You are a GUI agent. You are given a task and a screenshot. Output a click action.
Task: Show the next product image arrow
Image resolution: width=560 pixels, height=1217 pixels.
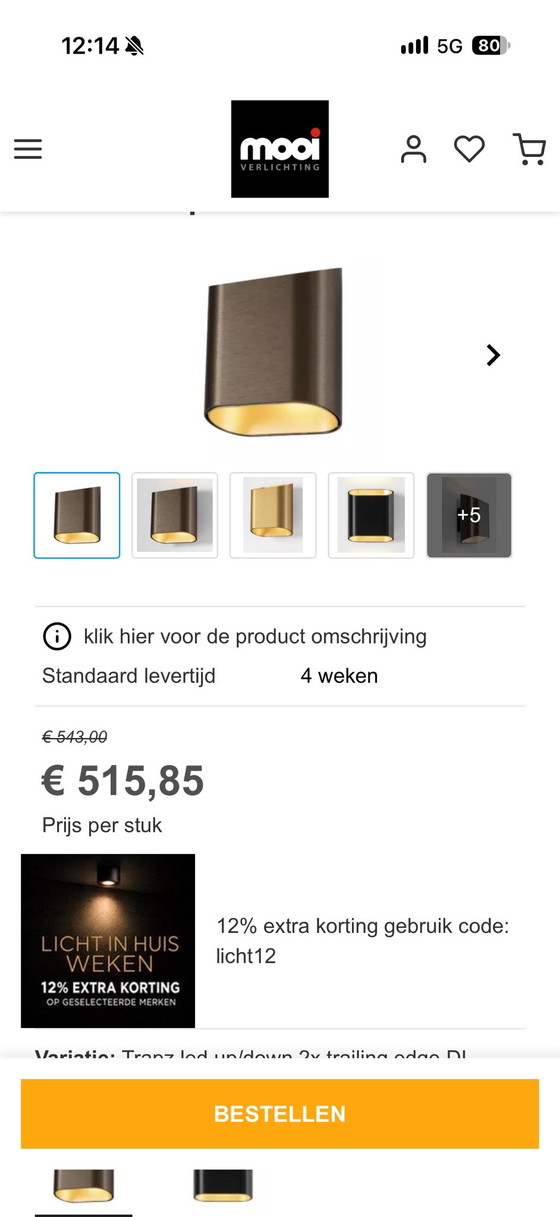click(493, 355)
